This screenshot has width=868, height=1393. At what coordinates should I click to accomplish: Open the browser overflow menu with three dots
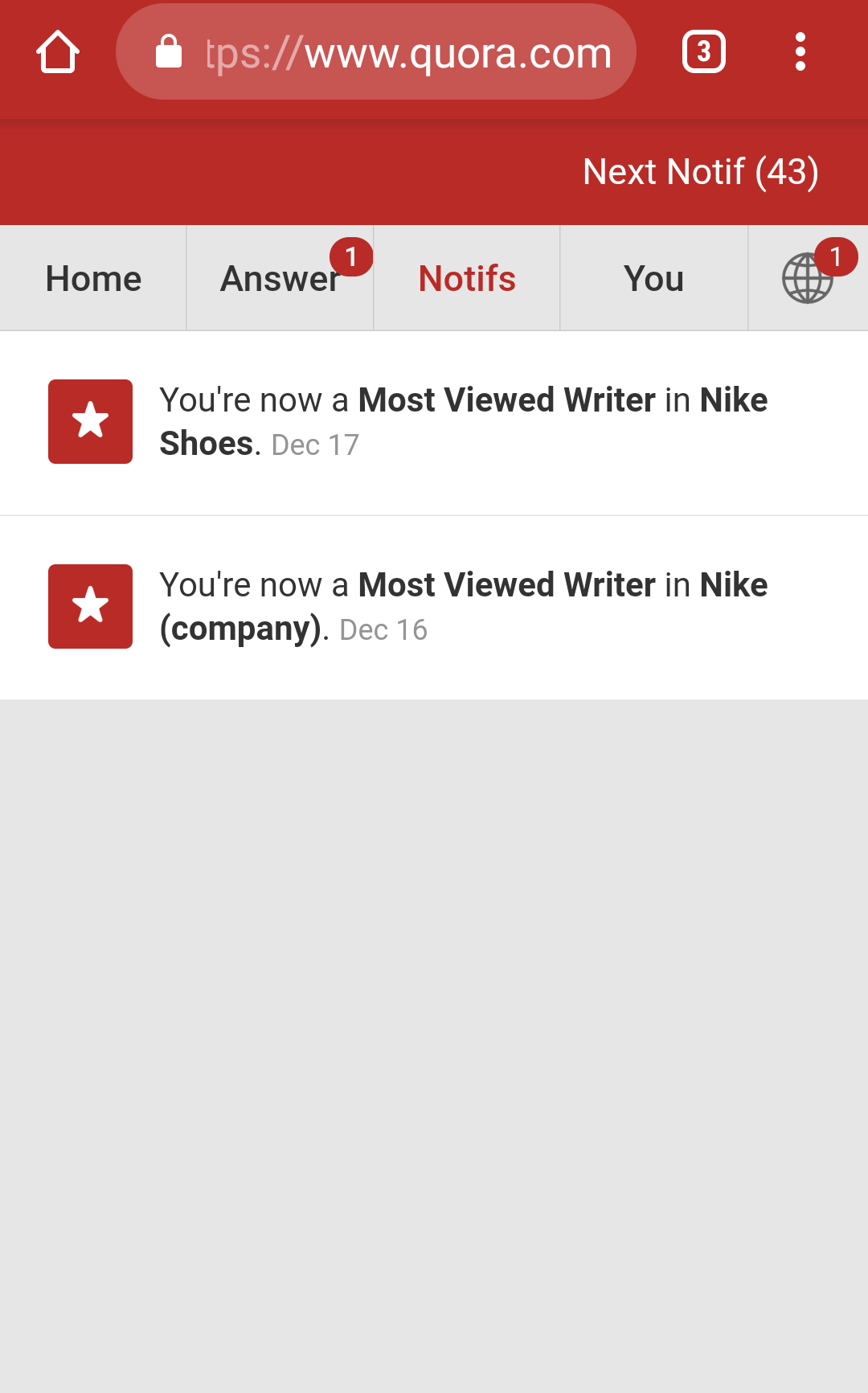tap(800, 51)
